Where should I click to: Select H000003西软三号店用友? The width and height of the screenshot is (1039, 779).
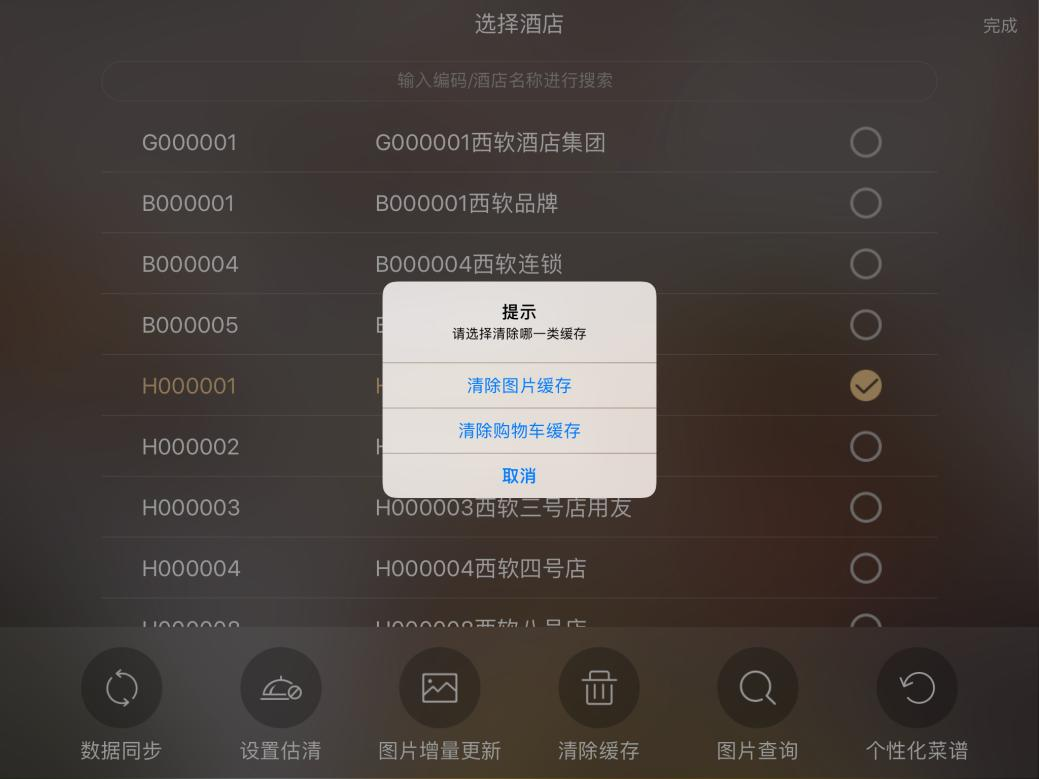click(x=865, y=507)
